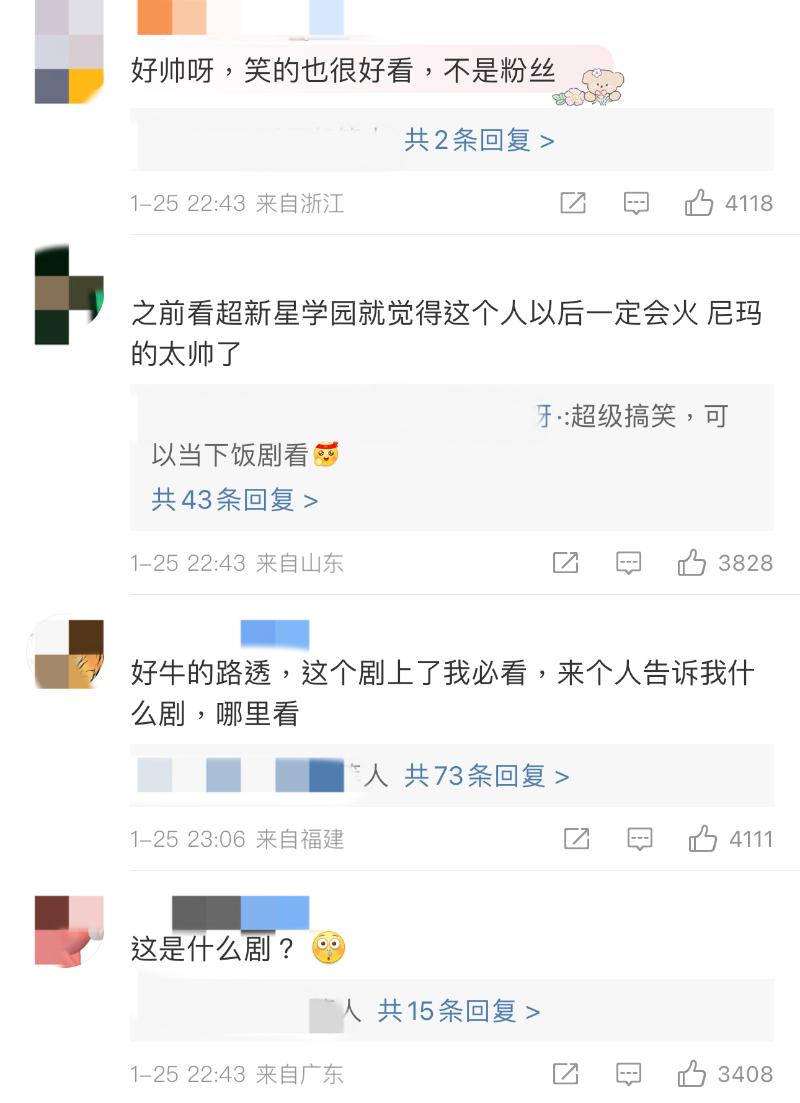This screenshot has width=800, height=1103.
Task: Share the comment from 福建
Action: [x=577, y=839]
